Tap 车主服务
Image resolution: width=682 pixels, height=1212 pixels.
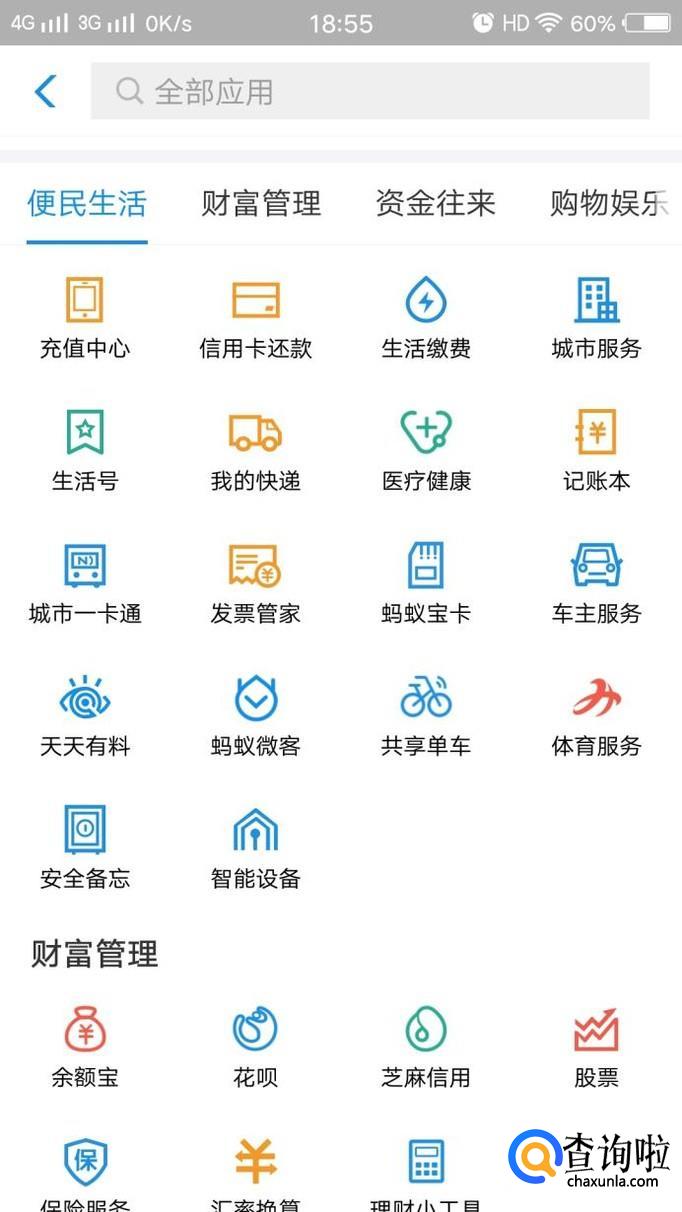click(x=596, y=582)
